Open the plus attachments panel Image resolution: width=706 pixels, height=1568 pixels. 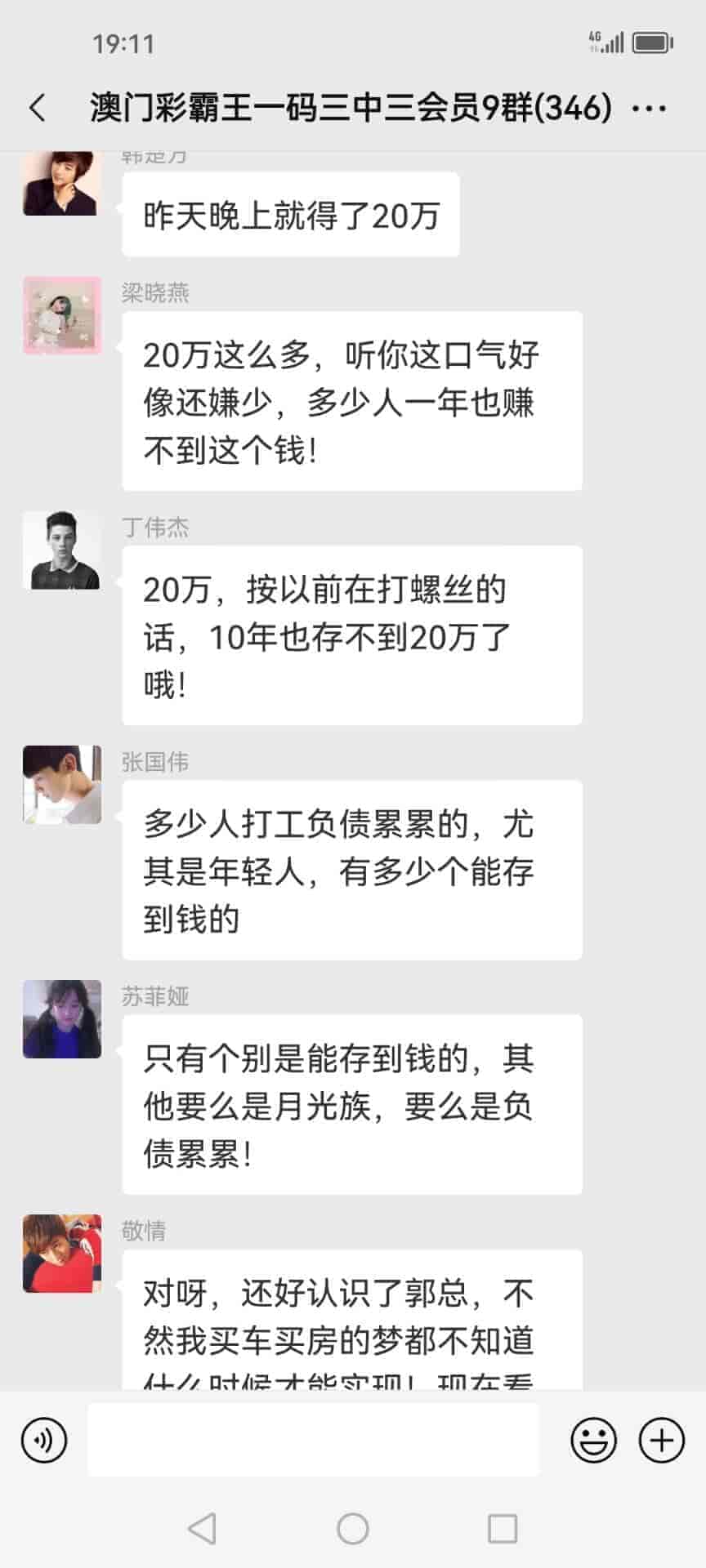pos(661,1439)
